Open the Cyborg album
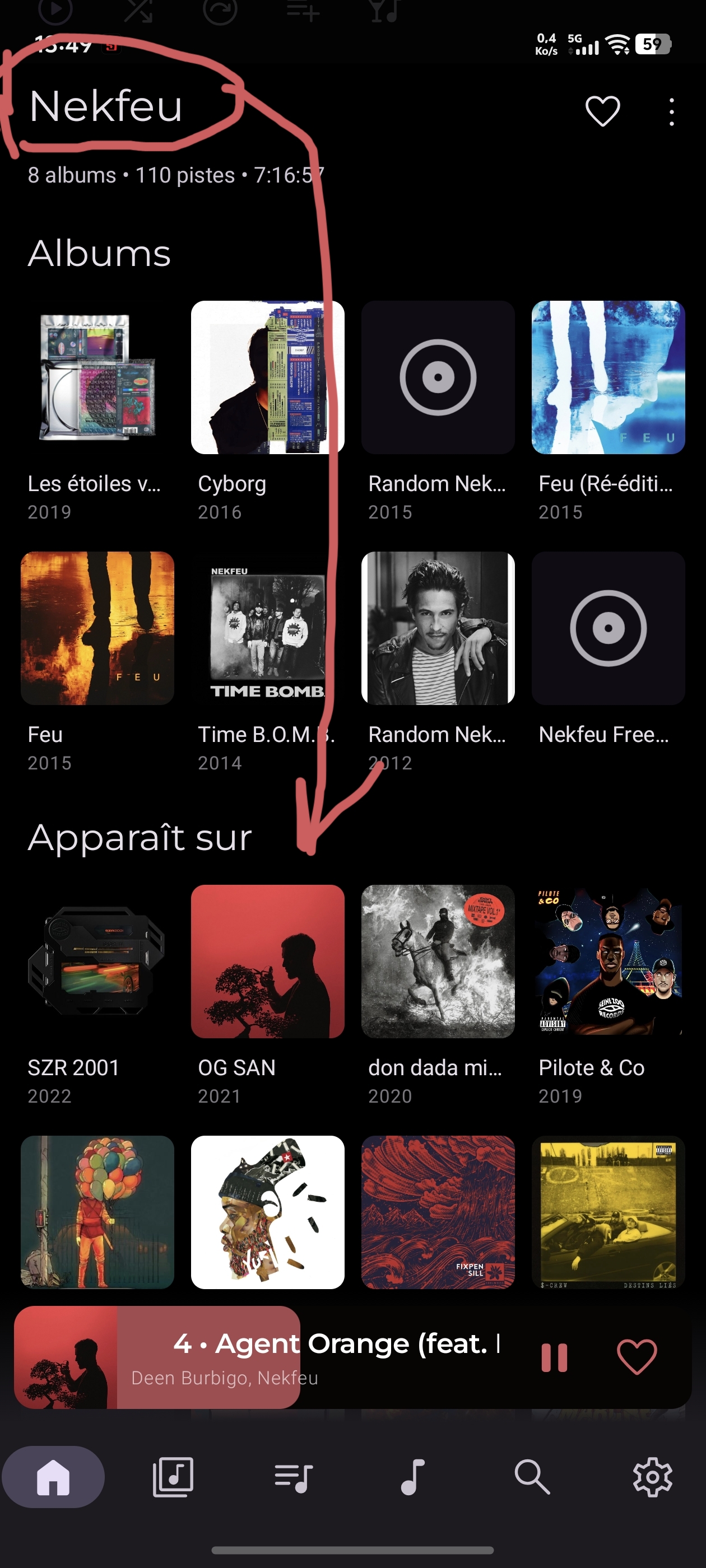Screen dimensions: 706x1568 [267, 377]
